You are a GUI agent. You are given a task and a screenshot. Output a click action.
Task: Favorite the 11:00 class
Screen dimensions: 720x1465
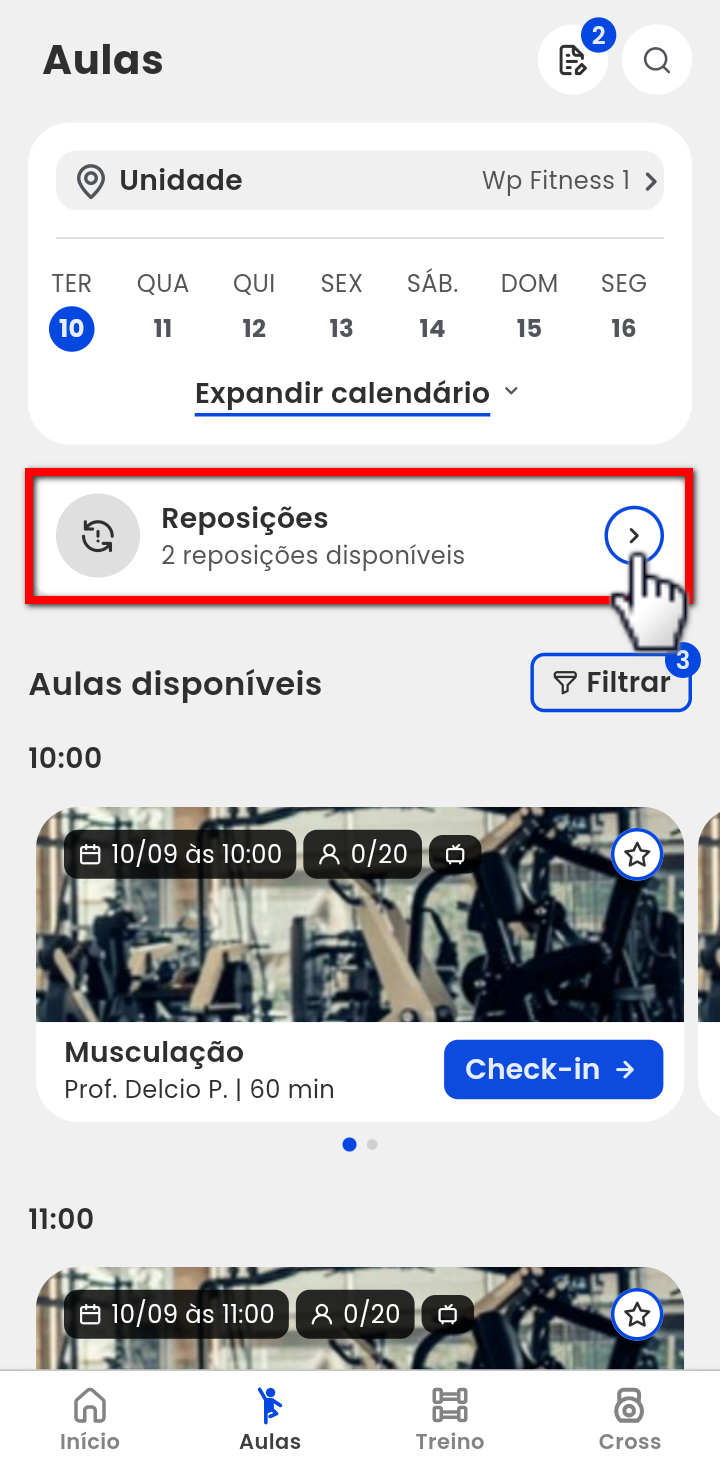[x=637, y=1315]
